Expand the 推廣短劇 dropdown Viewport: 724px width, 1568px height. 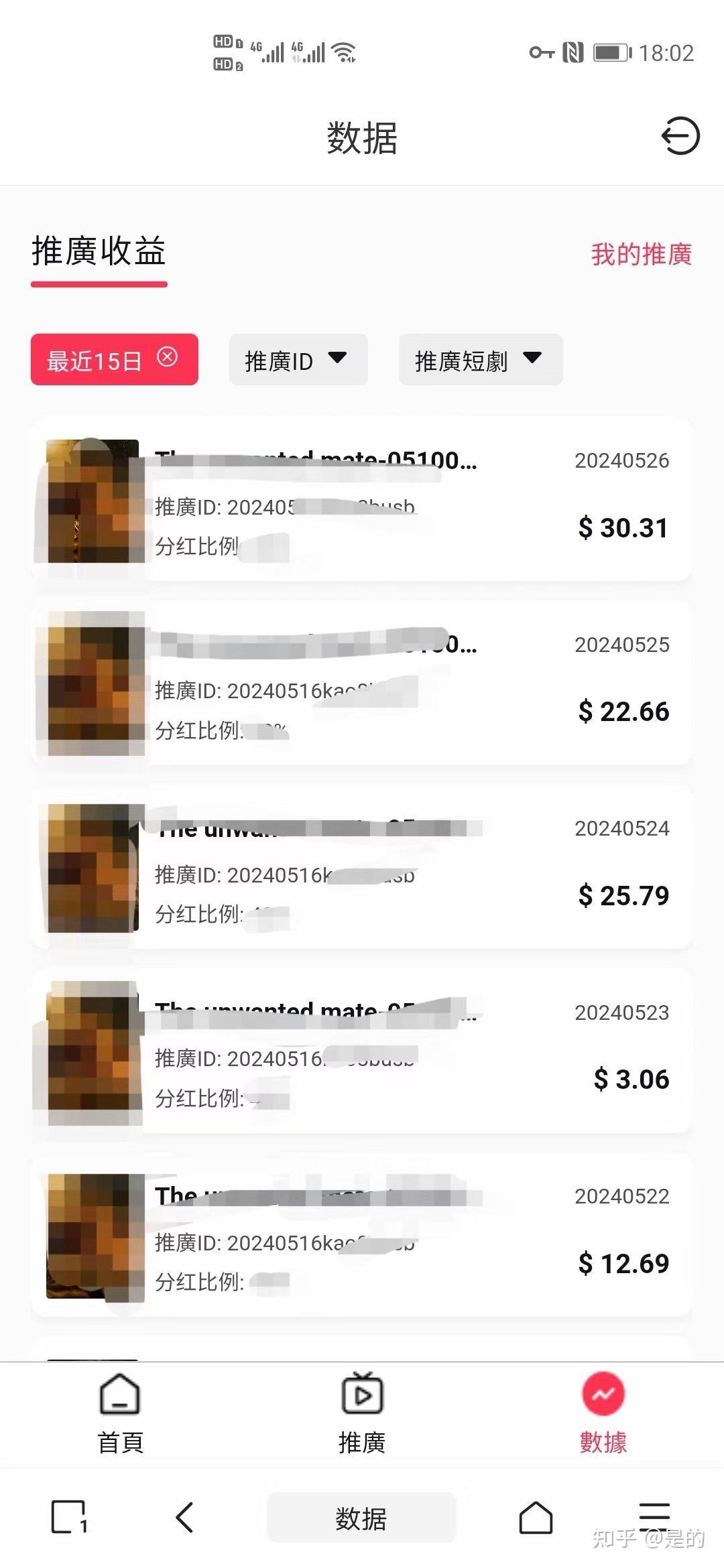[480, 360]
